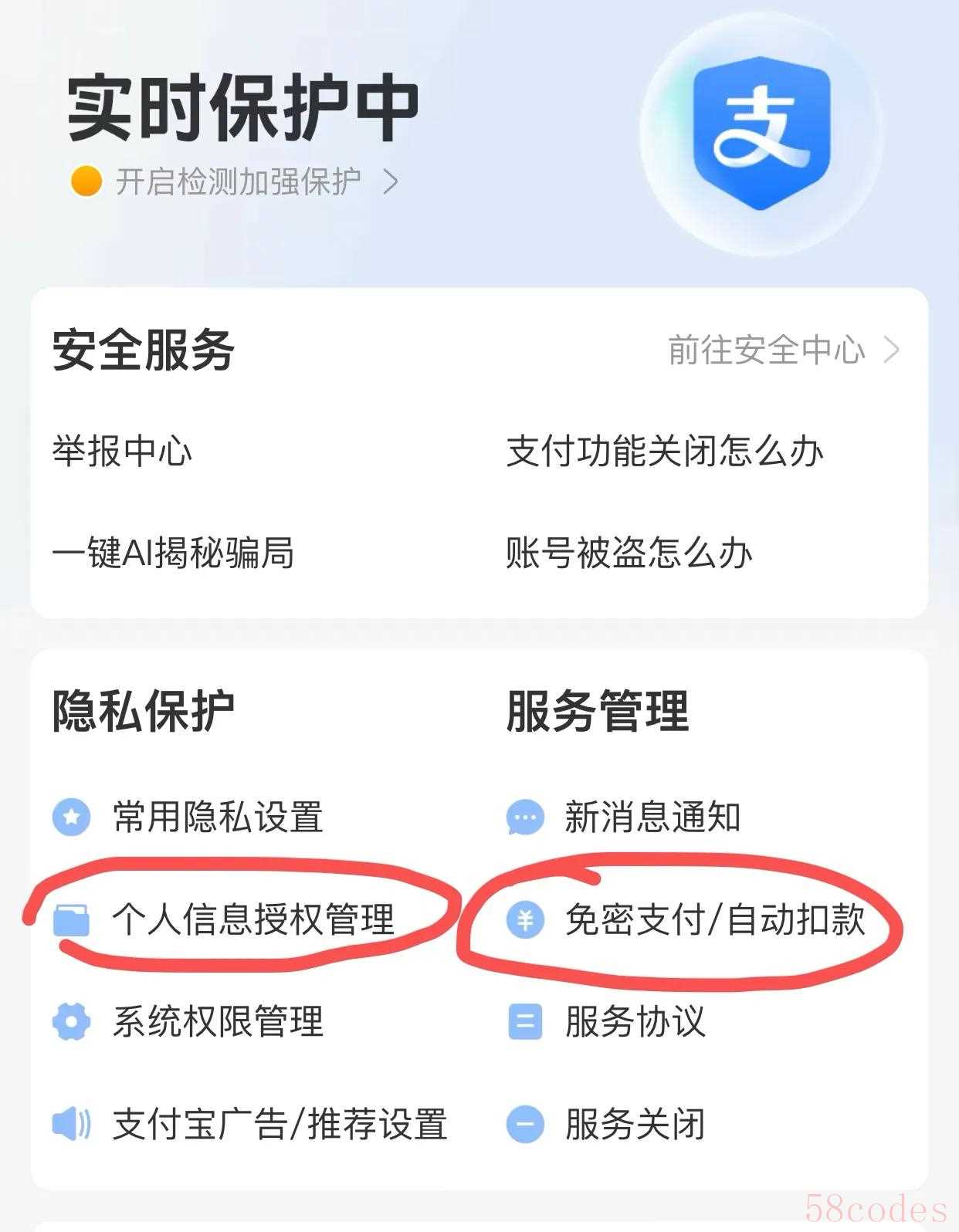Open 常用隐私设置
The height and width of the screenshot is (1232, 959).
(217, 817)
